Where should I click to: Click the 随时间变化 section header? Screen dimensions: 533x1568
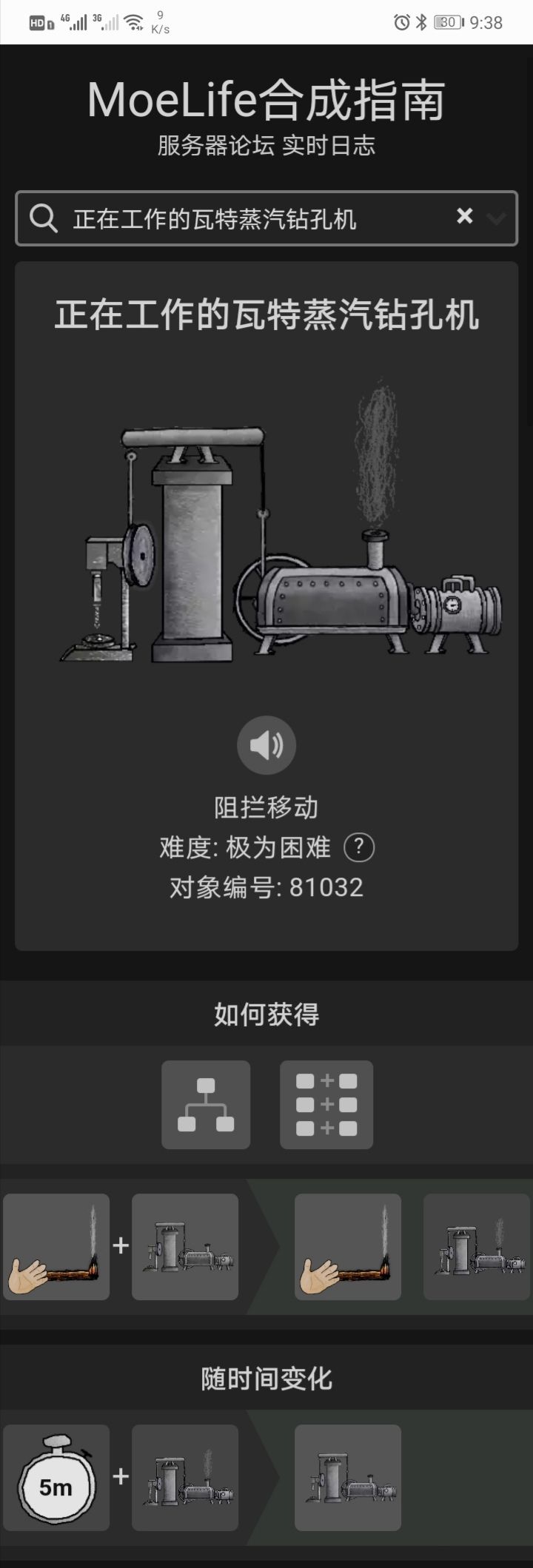(266, 1378)
